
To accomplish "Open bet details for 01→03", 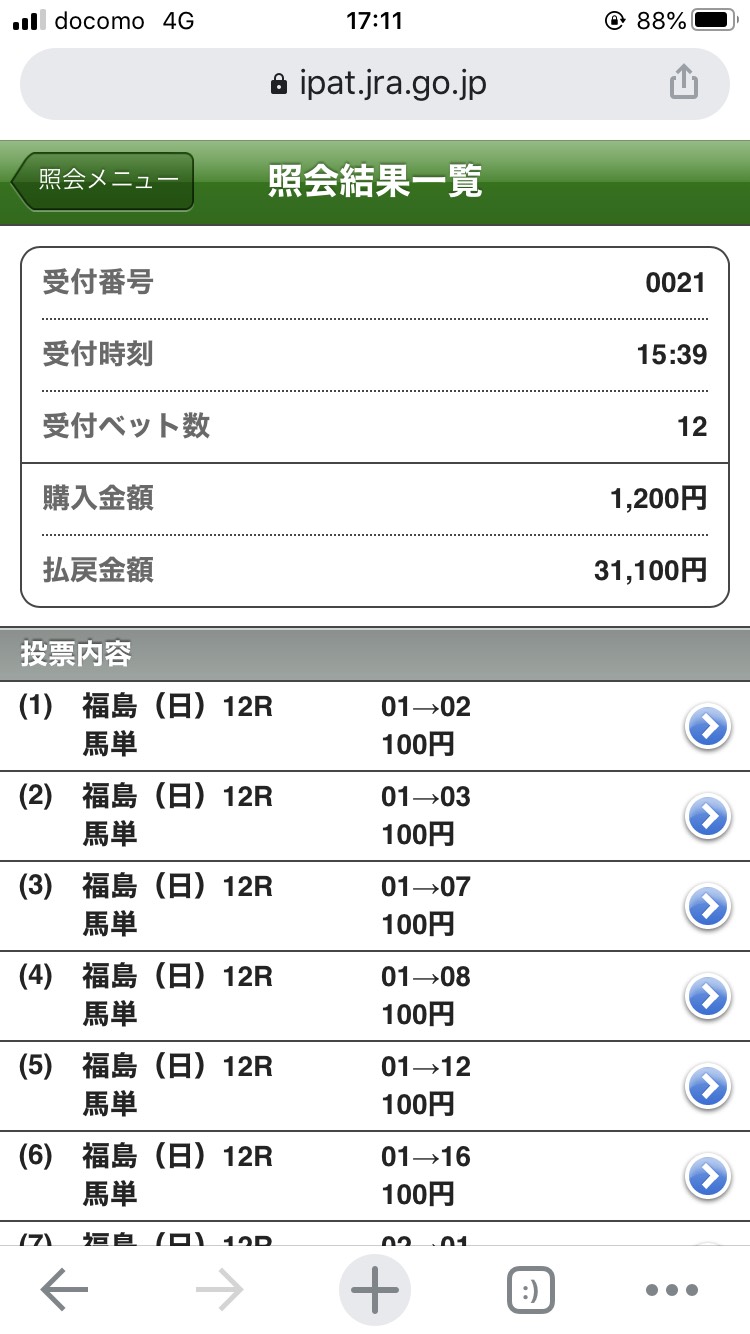I will [x=707, y=817].
